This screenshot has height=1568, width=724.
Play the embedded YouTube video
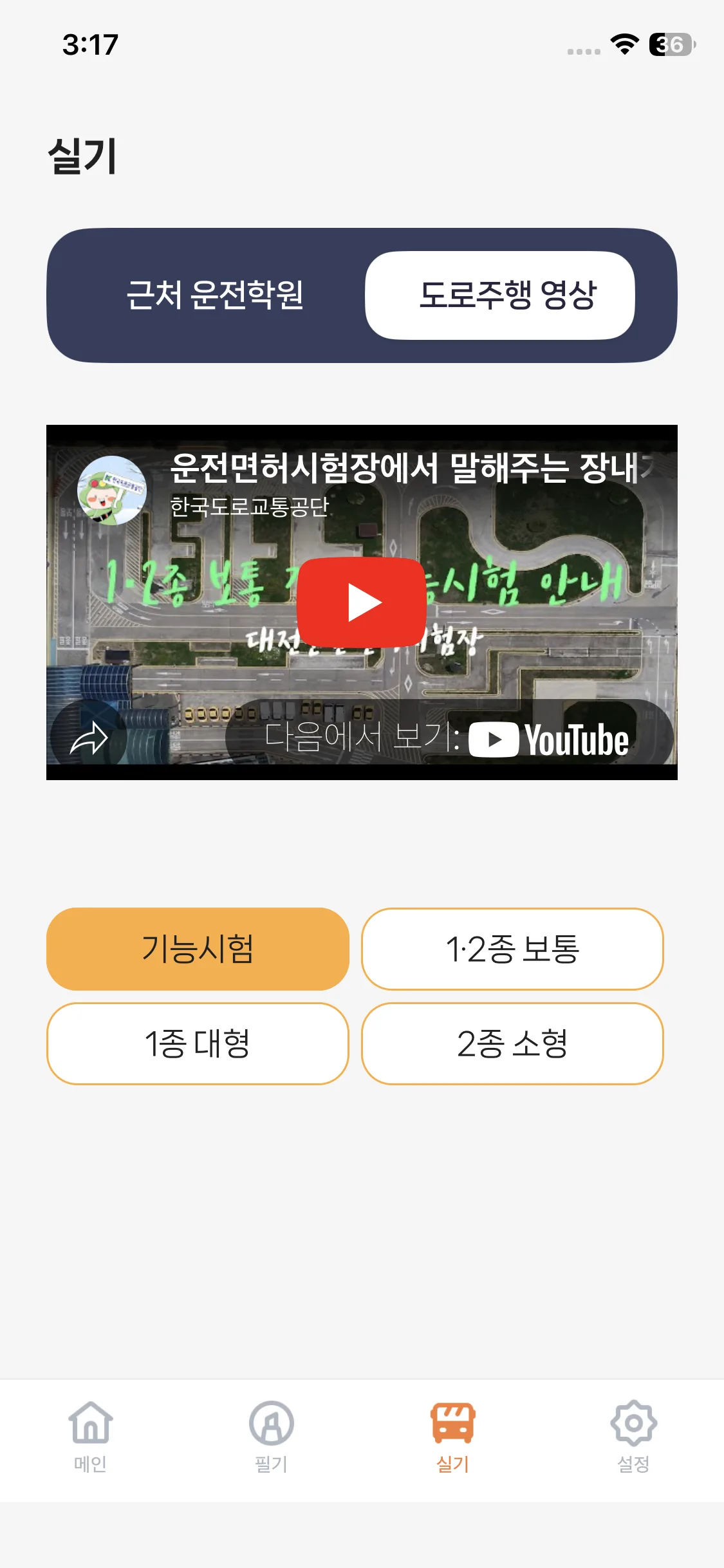click(362, 602)
